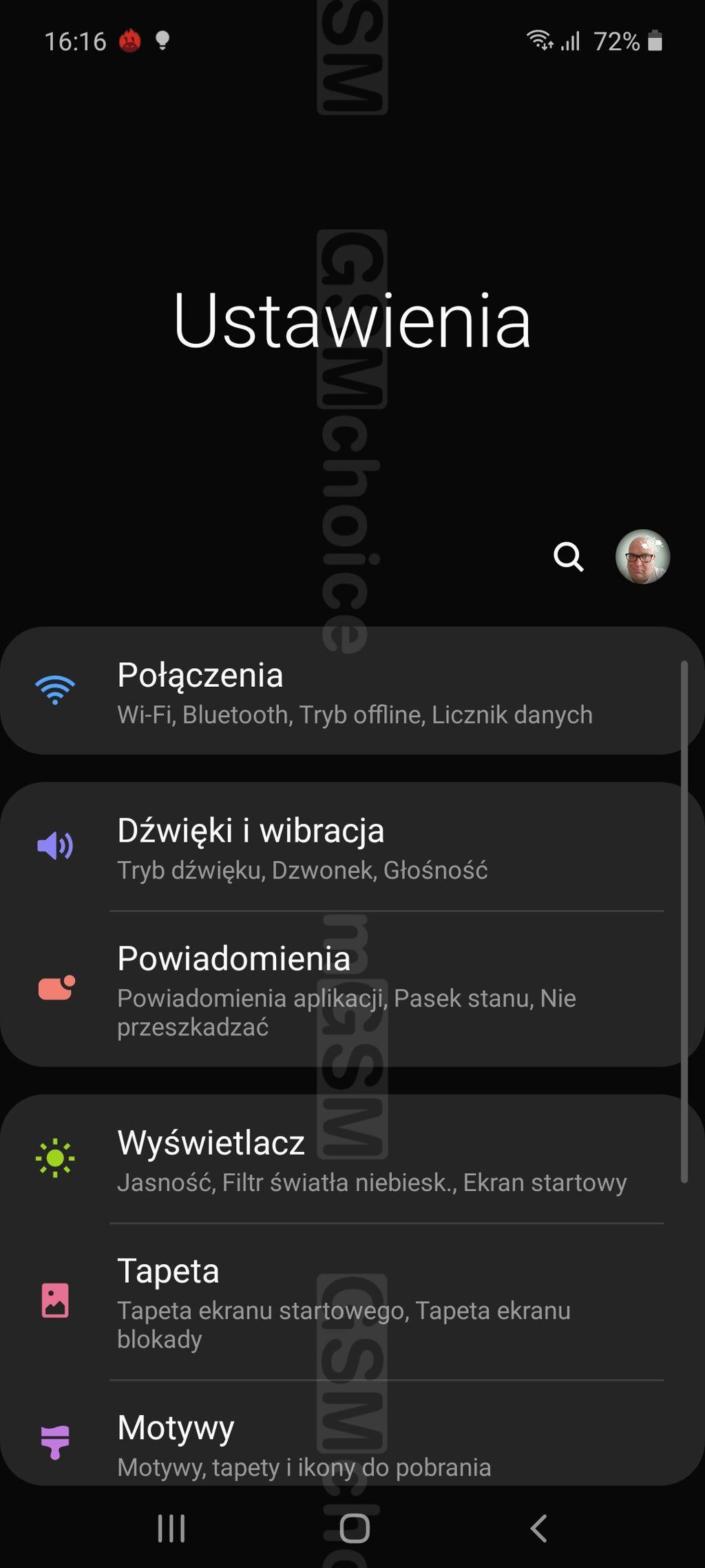
Task: Show recent apps from navigation bar
Action: pyautogui.click(x=171, y=1528)
